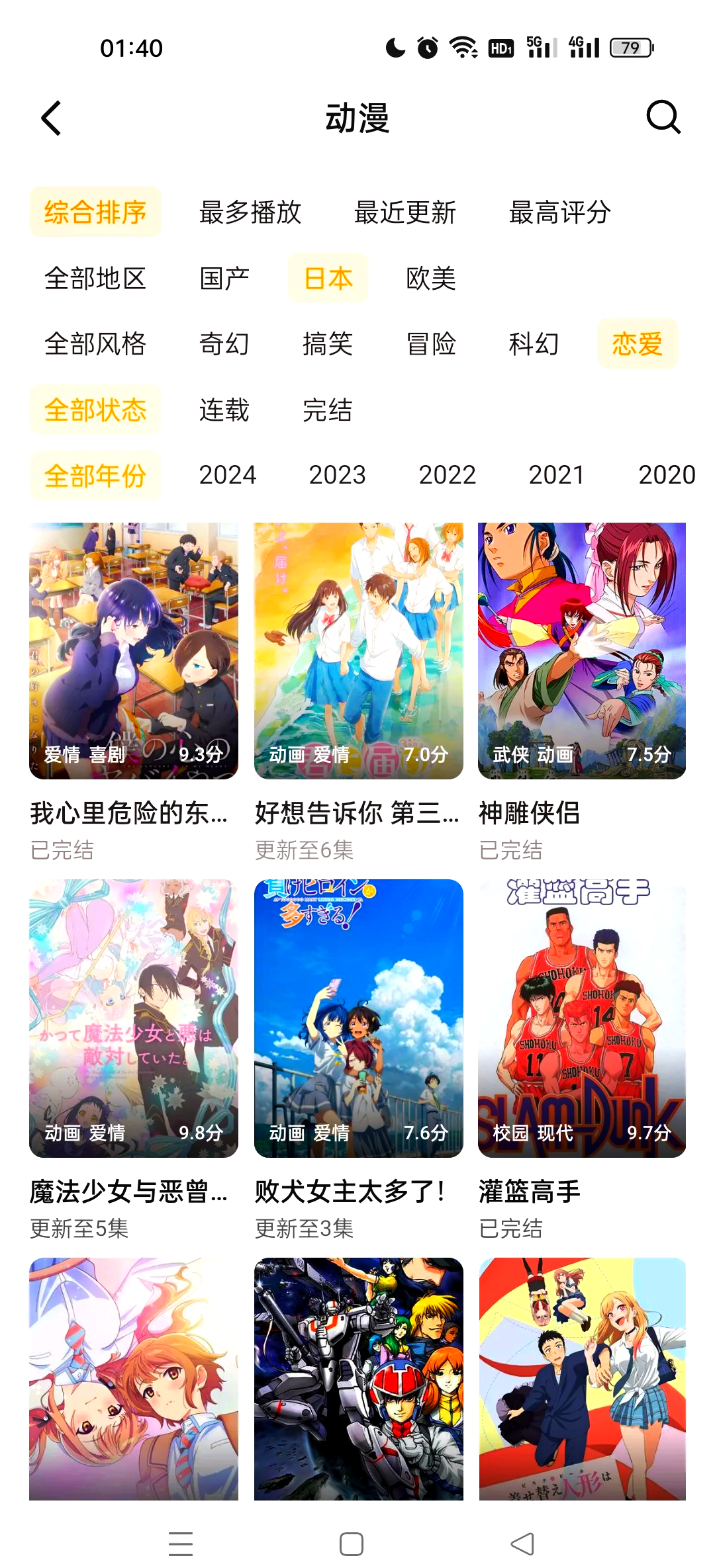Select the year 2023
The width and height of the screenshot is (715, 1568).
coord(336,474)
